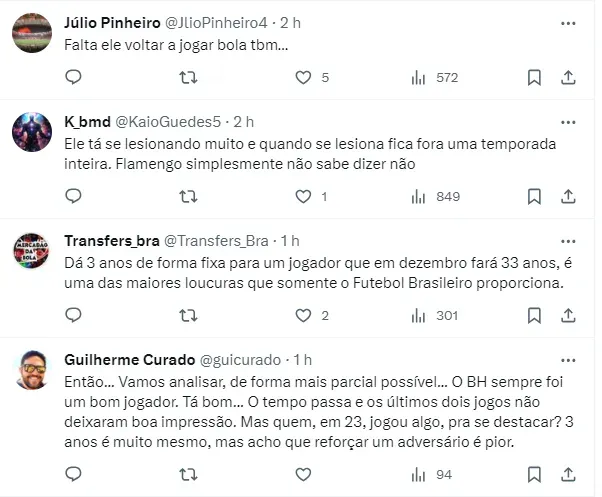Retweet the Transfers_bra tweet
Viewport: 602px width, 497px height.
188,316
